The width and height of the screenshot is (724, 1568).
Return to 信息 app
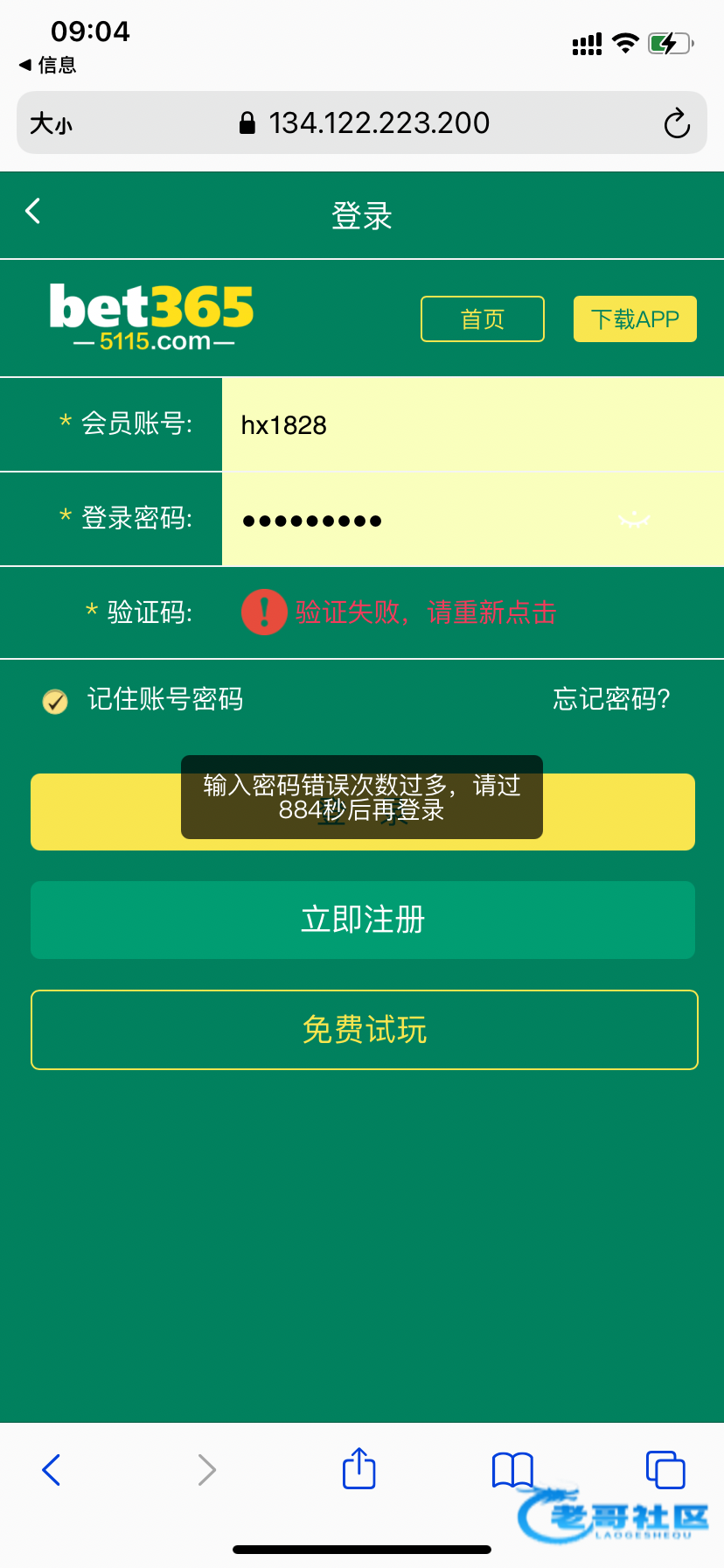[48, 65]
